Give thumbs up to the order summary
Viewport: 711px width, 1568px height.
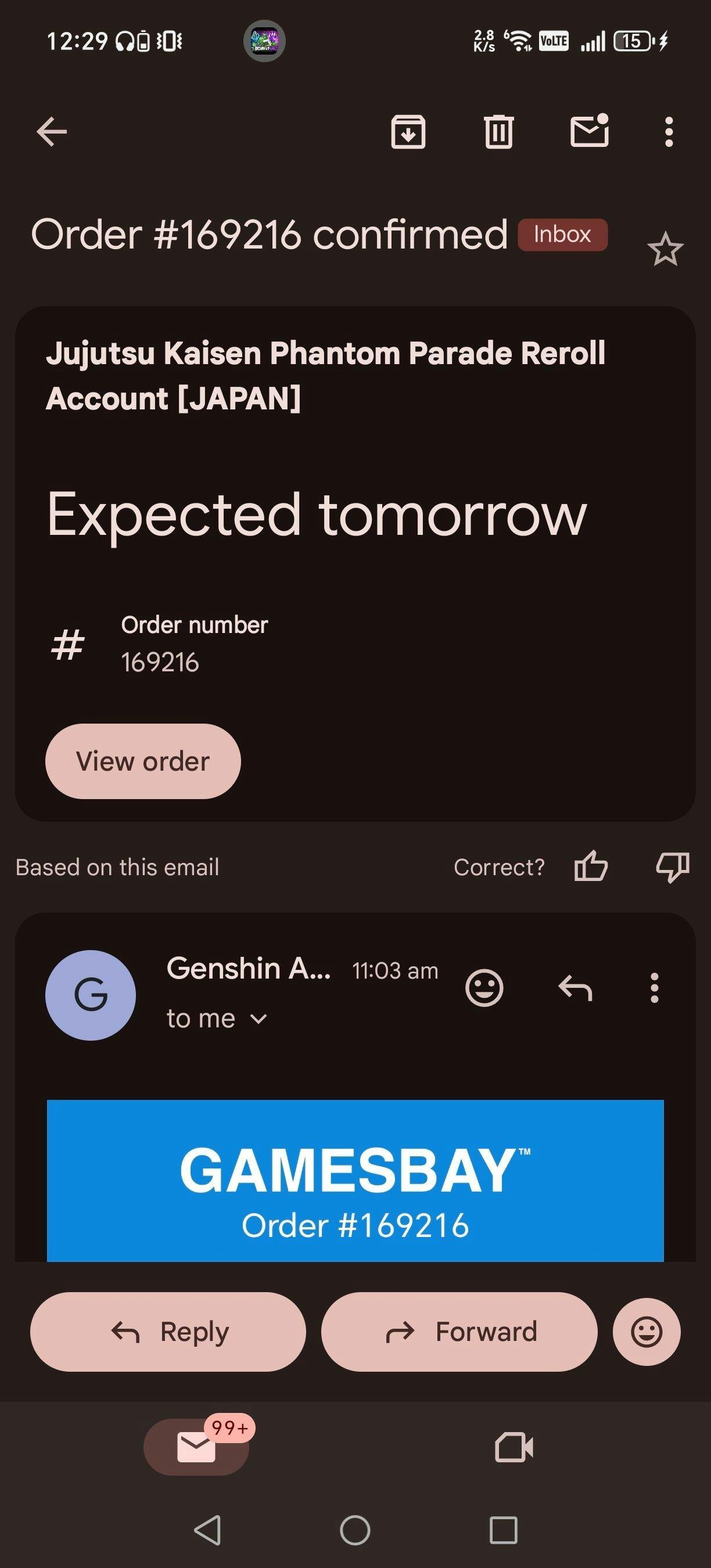tap(591, 866)
